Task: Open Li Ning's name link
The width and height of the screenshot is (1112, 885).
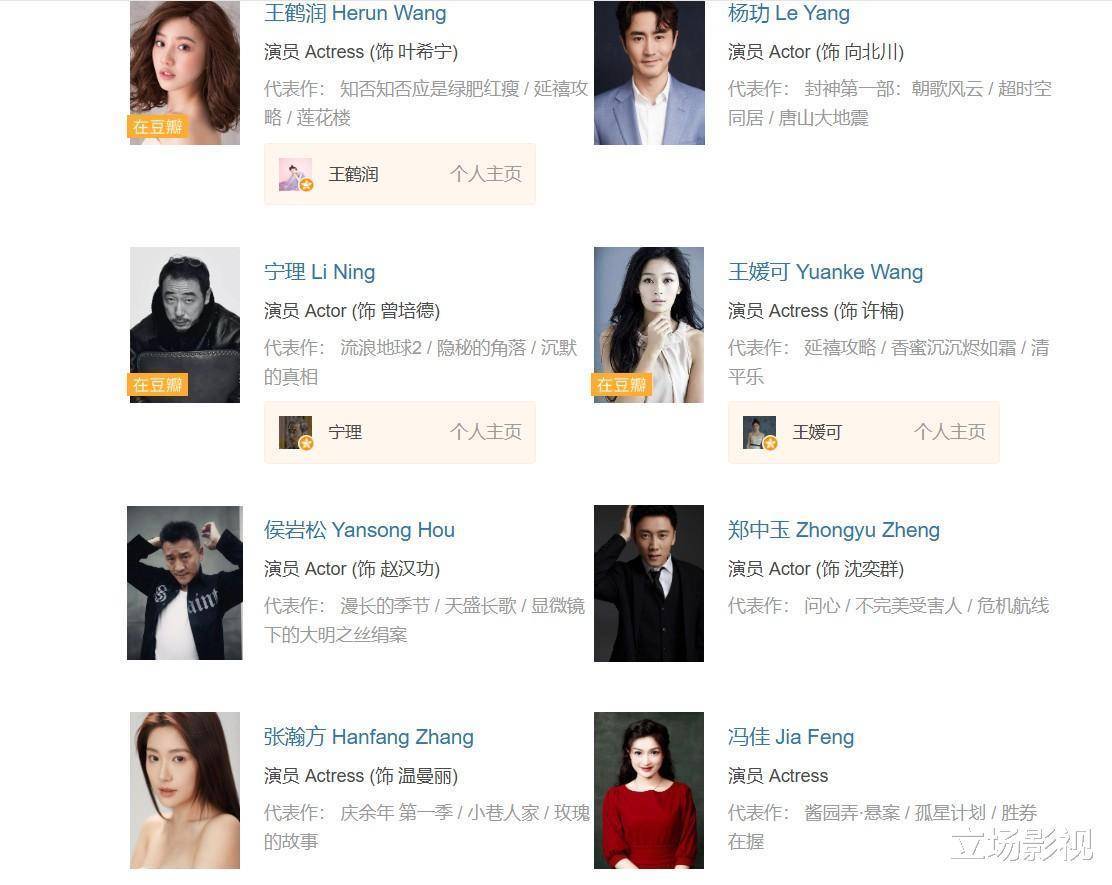Action: click(319, 272)
